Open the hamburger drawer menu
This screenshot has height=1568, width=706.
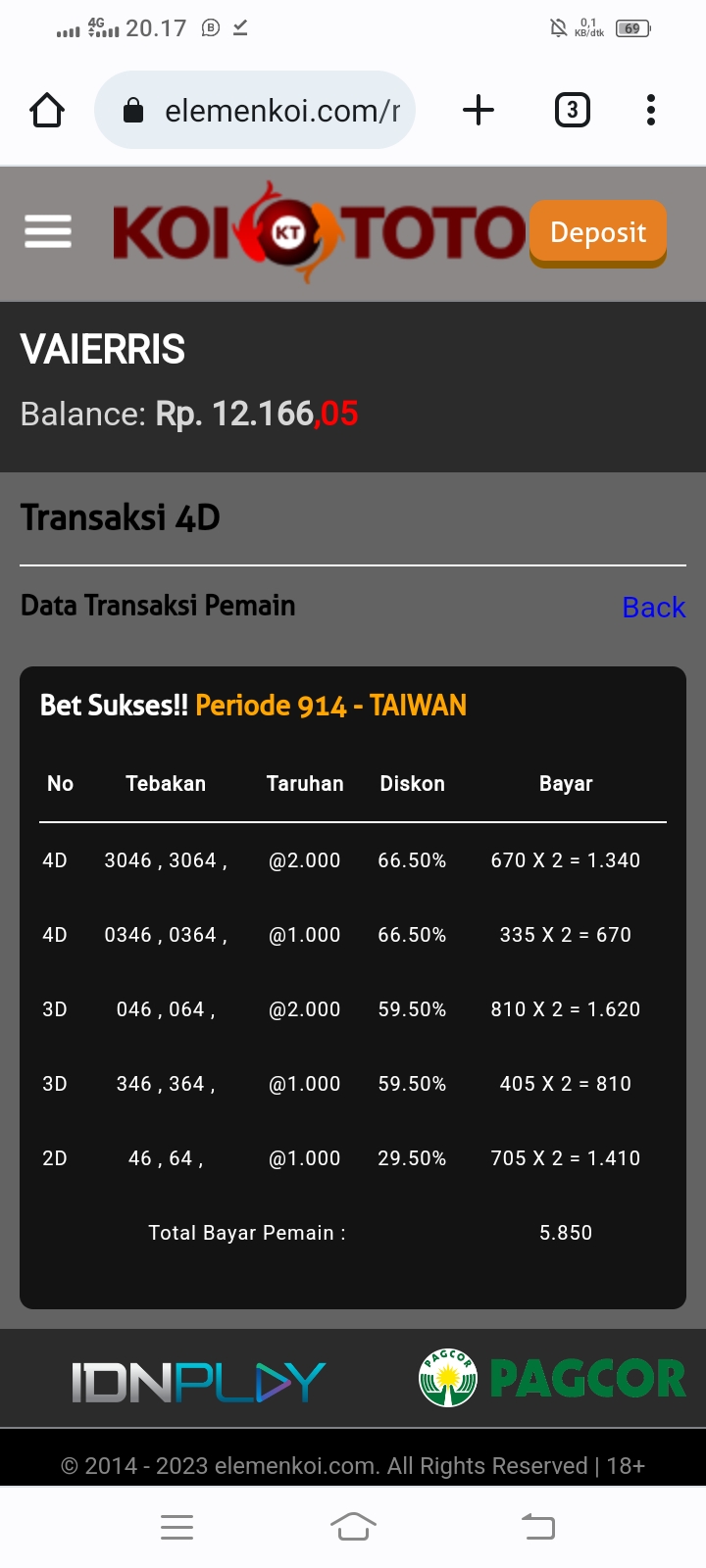pyautogui.click(x=47, y=231)
